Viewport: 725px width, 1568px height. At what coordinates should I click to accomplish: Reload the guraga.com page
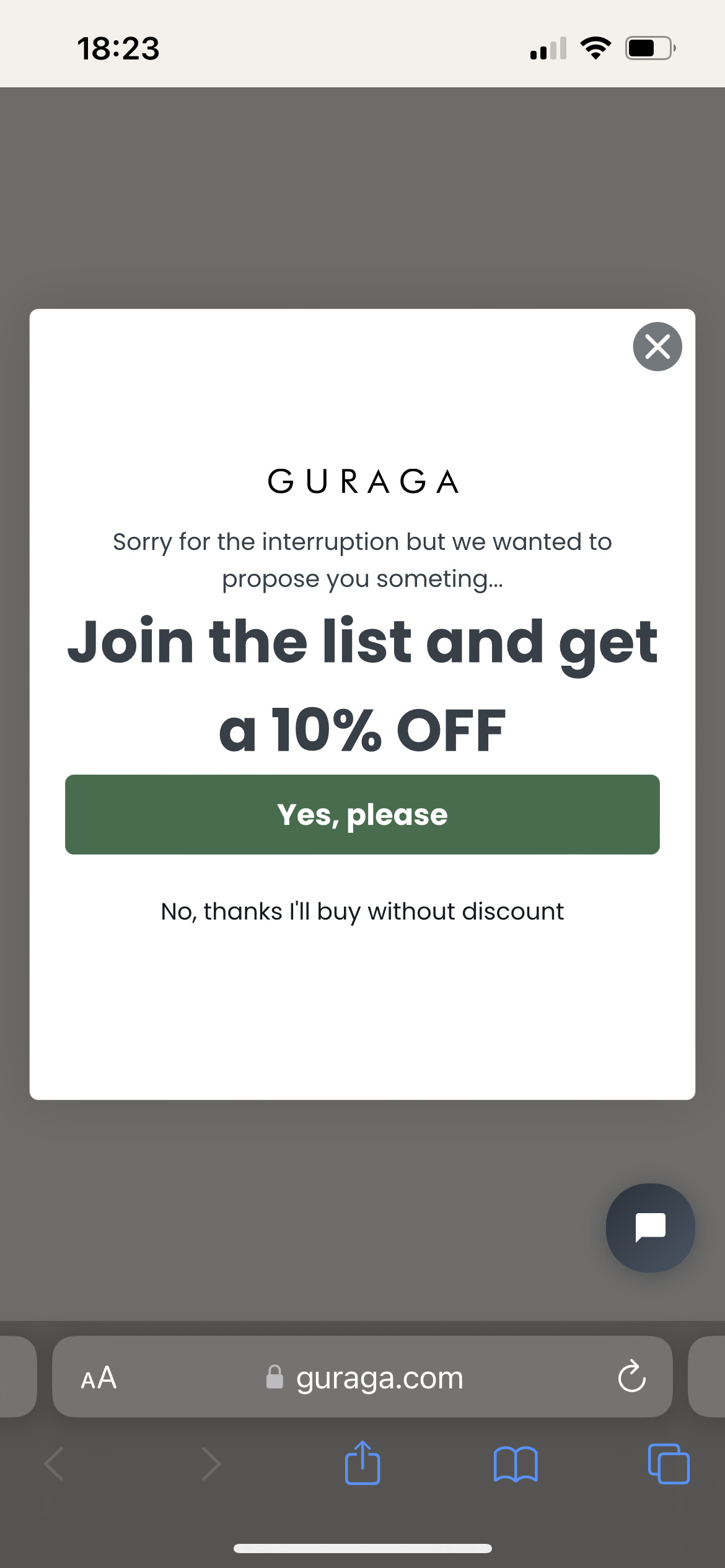click(x=631, y=1377)
